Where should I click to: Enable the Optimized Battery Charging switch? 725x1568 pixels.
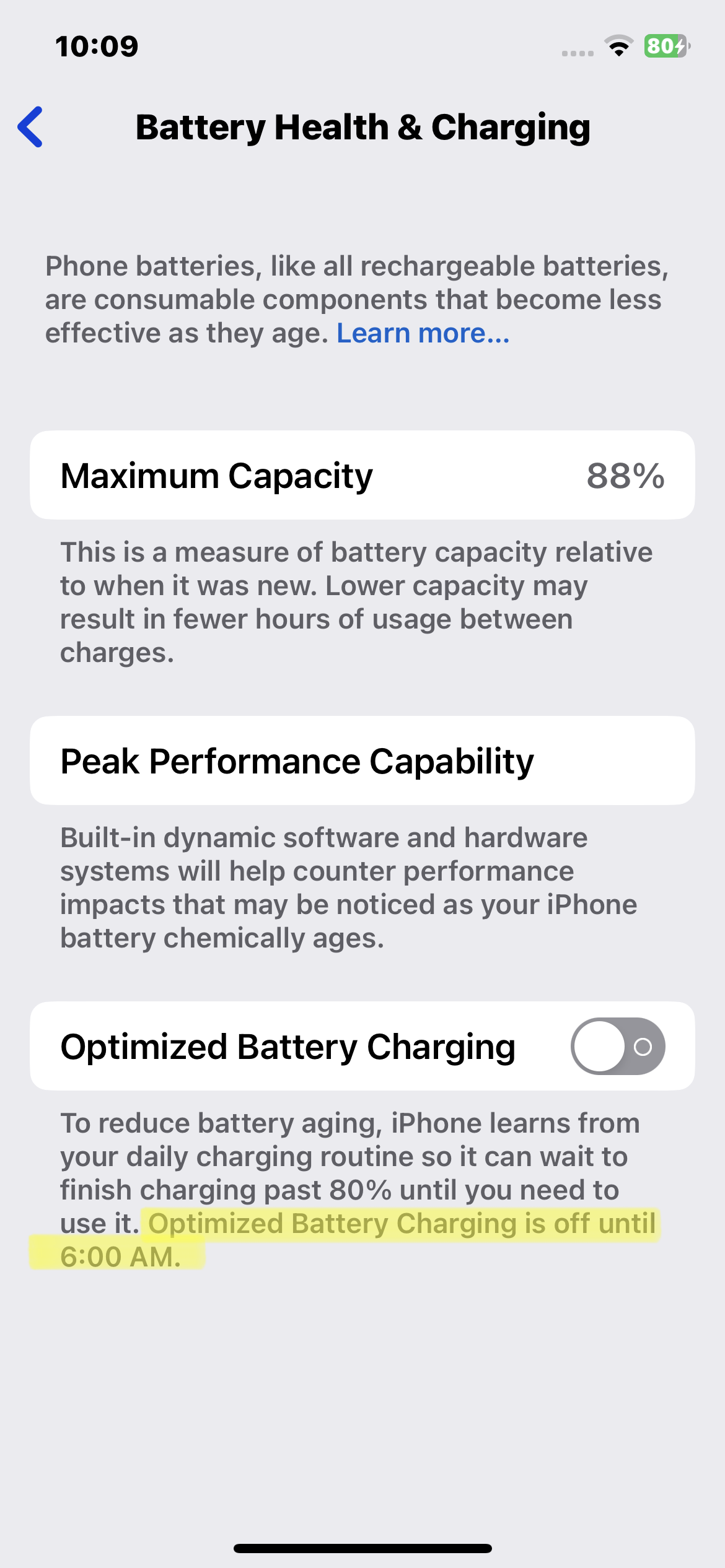pyautogui.click(x=617, y=1047)
